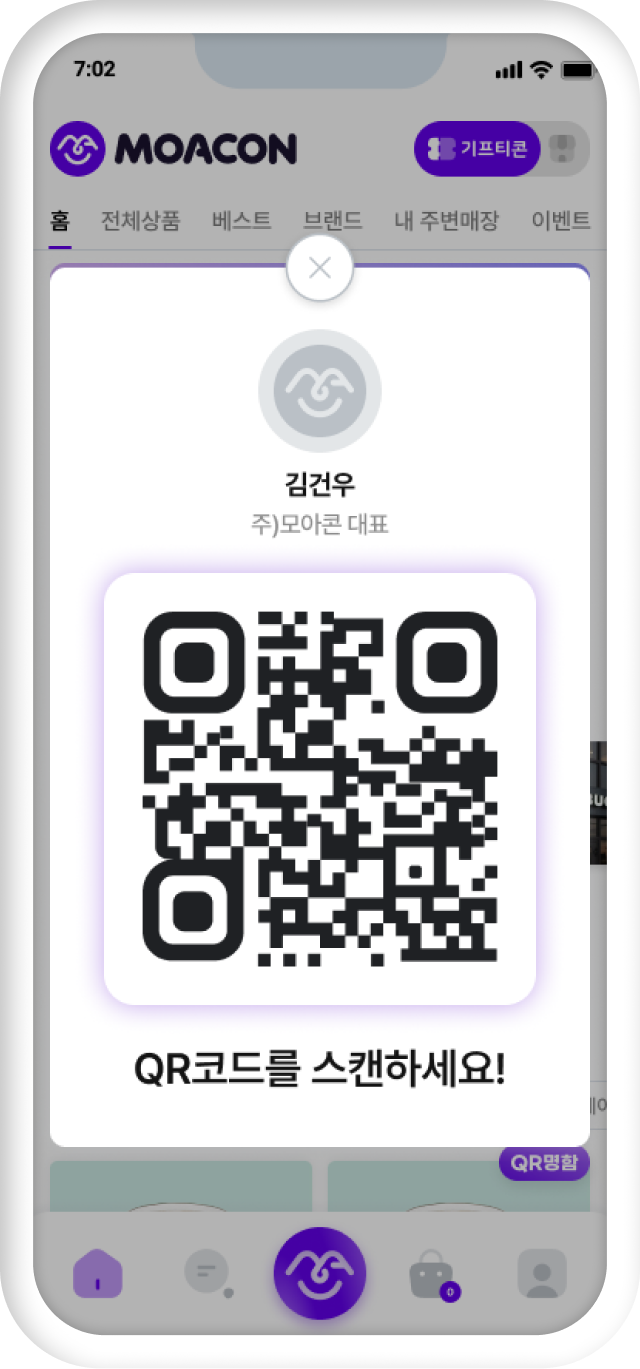This screenshot has width=640, height=1369.
Task: Select the 홈 tab
Action: coord(60,221)
